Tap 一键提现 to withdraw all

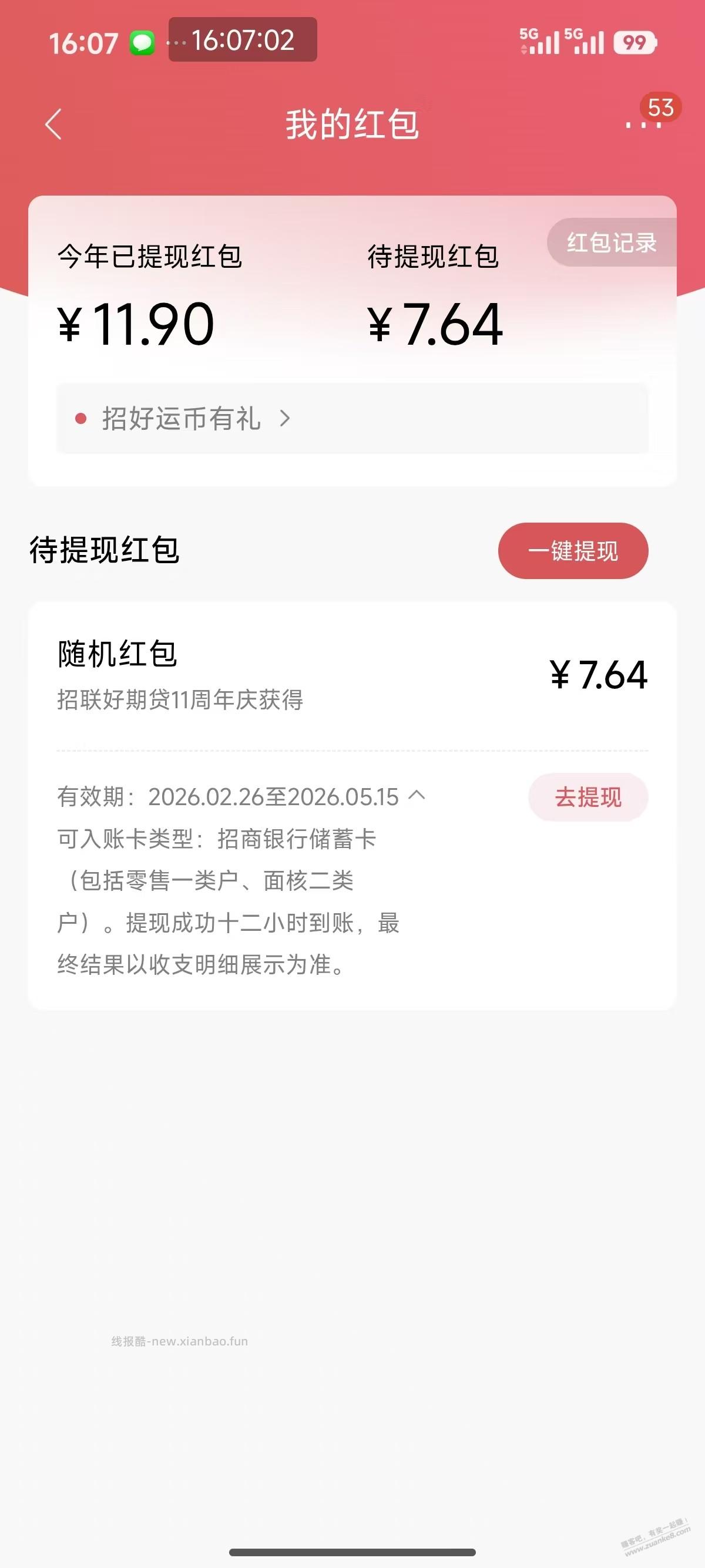click(573, 550)
